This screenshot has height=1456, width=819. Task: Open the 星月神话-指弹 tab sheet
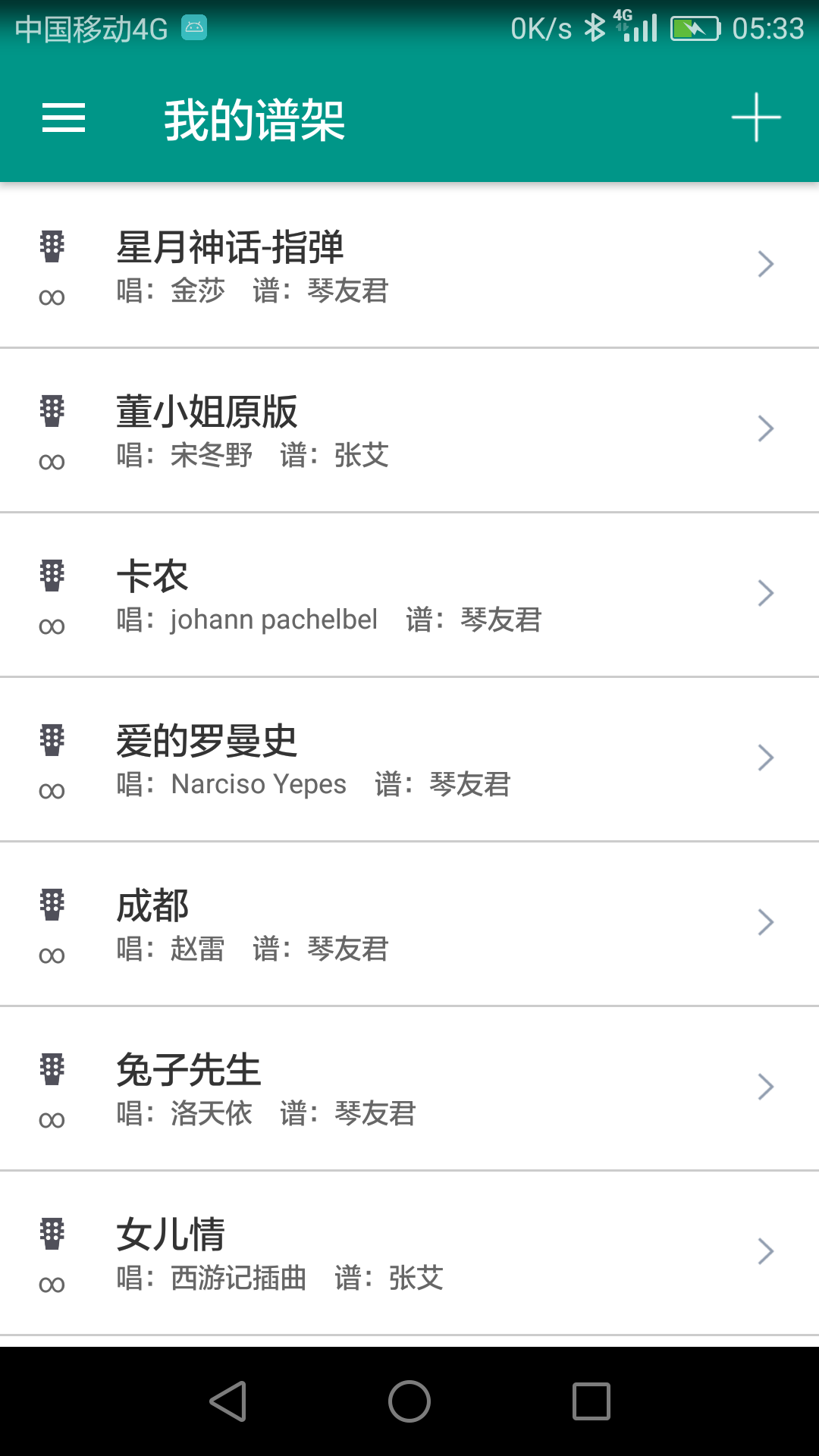pyautogui.click(x=409, y=265)
